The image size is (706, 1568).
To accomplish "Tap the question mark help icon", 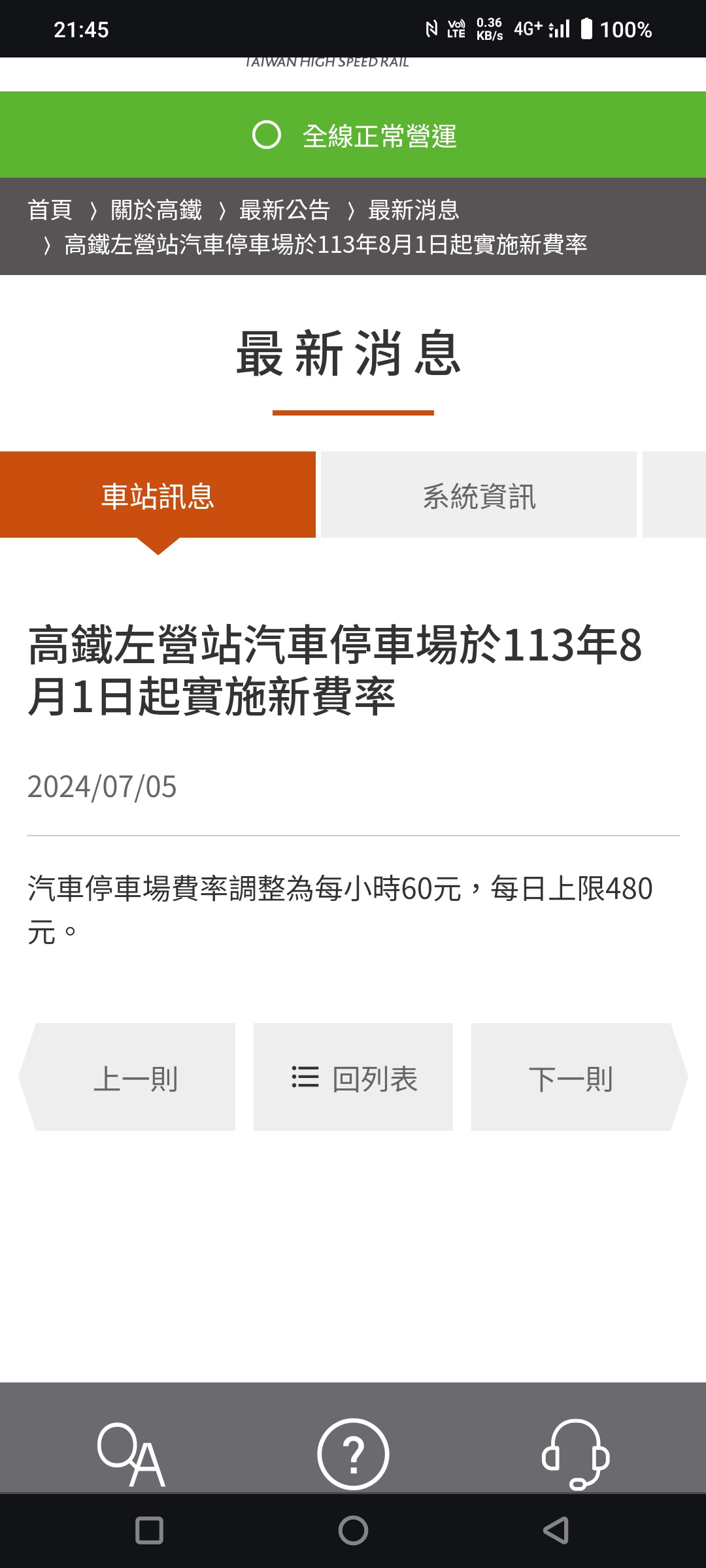I will point(353,1454).
